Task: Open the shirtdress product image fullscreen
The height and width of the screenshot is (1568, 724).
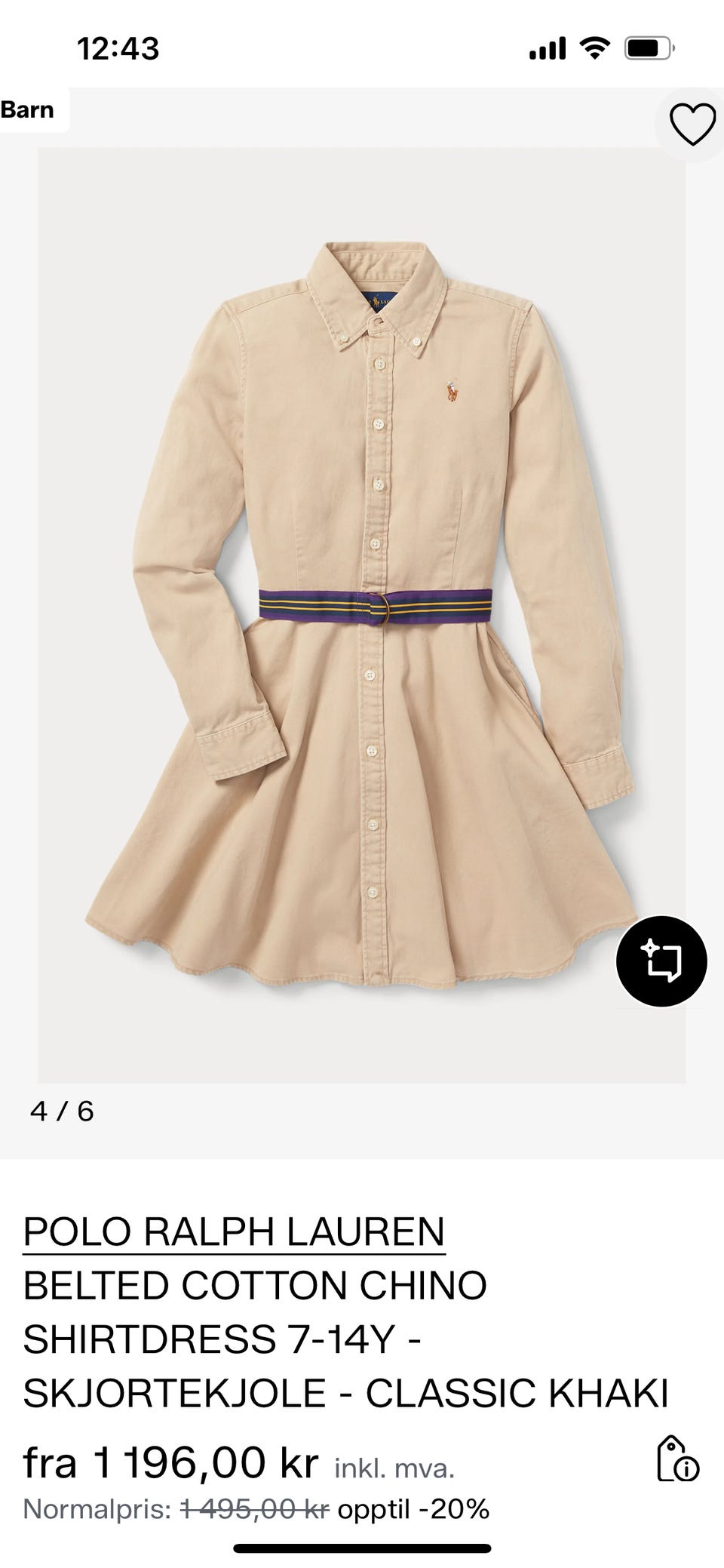Action: pos(362,615)
